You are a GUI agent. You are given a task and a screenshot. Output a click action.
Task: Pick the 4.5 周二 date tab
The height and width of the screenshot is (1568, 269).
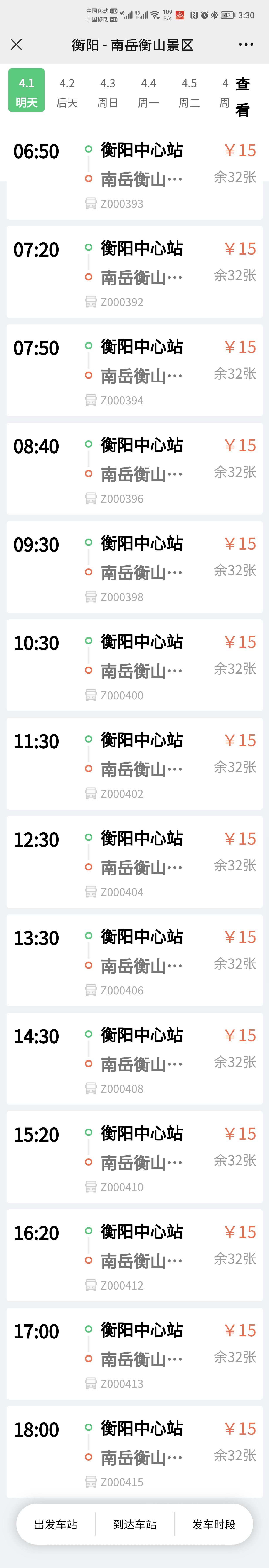(189, 92)
